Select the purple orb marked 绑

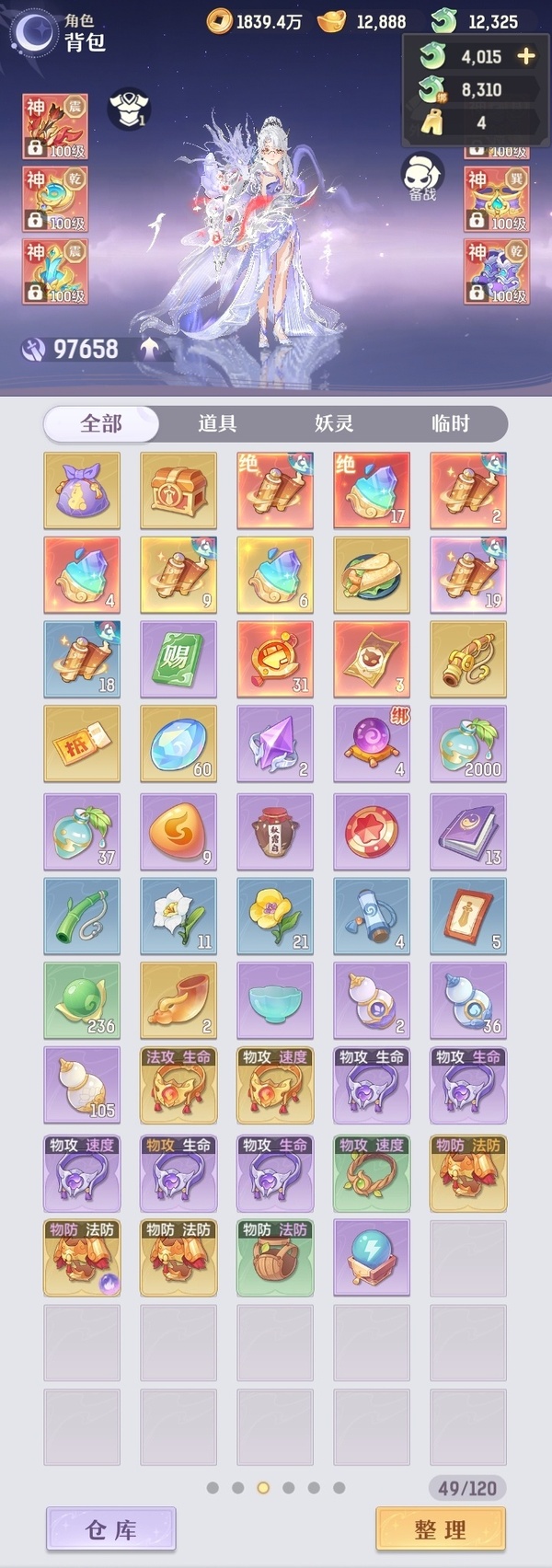[x=372, y=744]
